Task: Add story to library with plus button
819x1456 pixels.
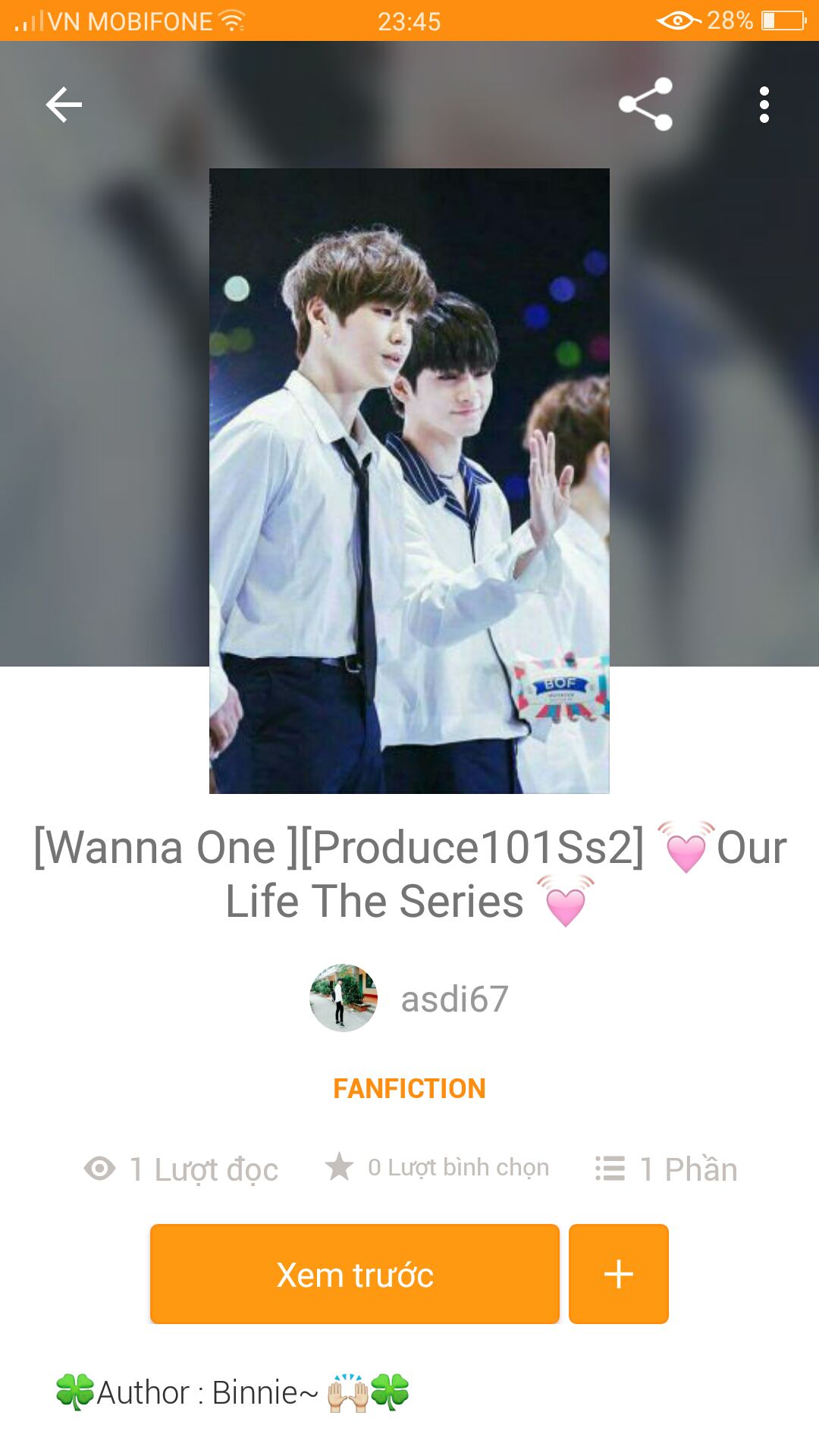Action: pos(619,1274)
